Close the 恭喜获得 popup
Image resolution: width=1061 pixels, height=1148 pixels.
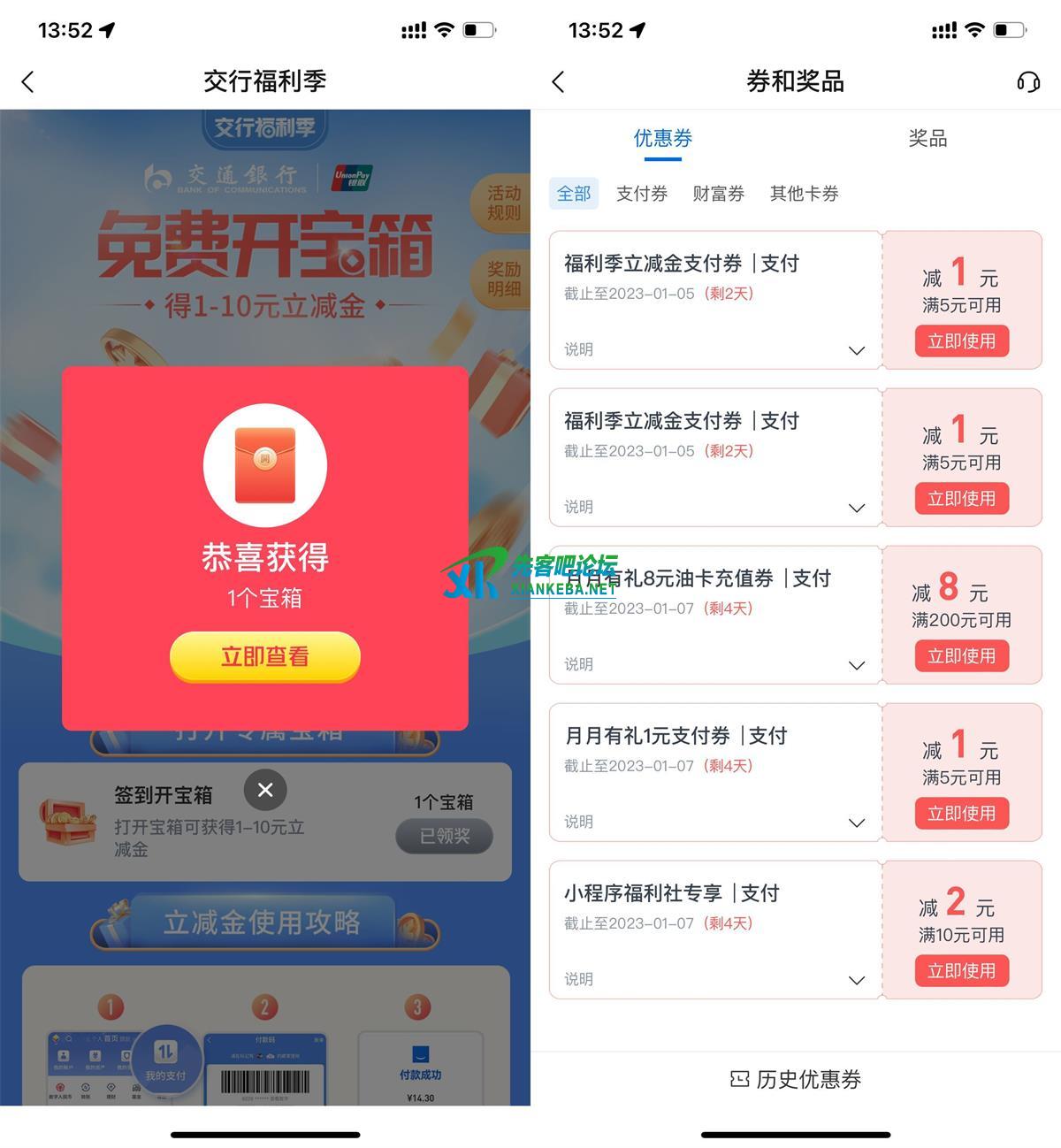click(264, 790)
